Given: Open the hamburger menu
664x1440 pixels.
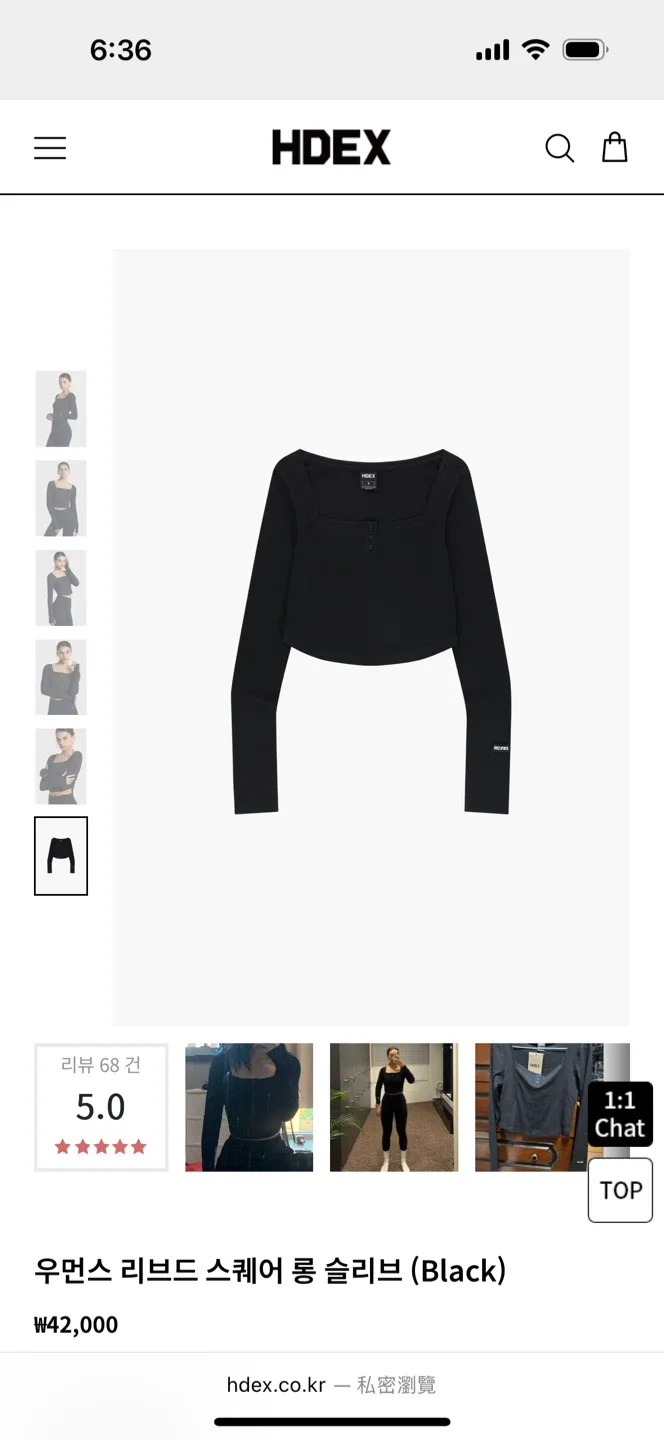Looking at the screenshot, I should [50, 148].
